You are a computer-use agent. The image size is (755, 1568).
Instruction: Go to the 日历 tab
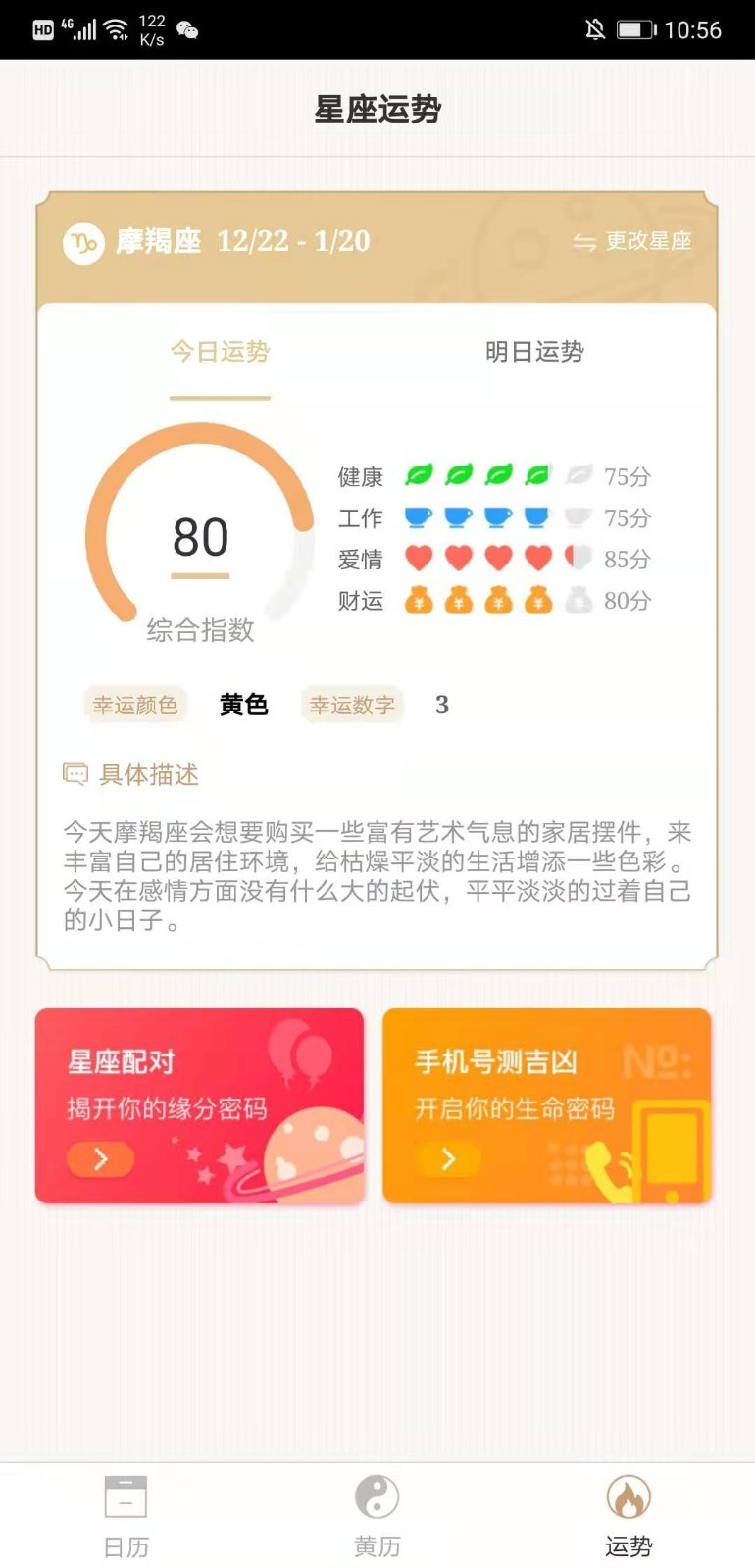tap(126, 1516)
